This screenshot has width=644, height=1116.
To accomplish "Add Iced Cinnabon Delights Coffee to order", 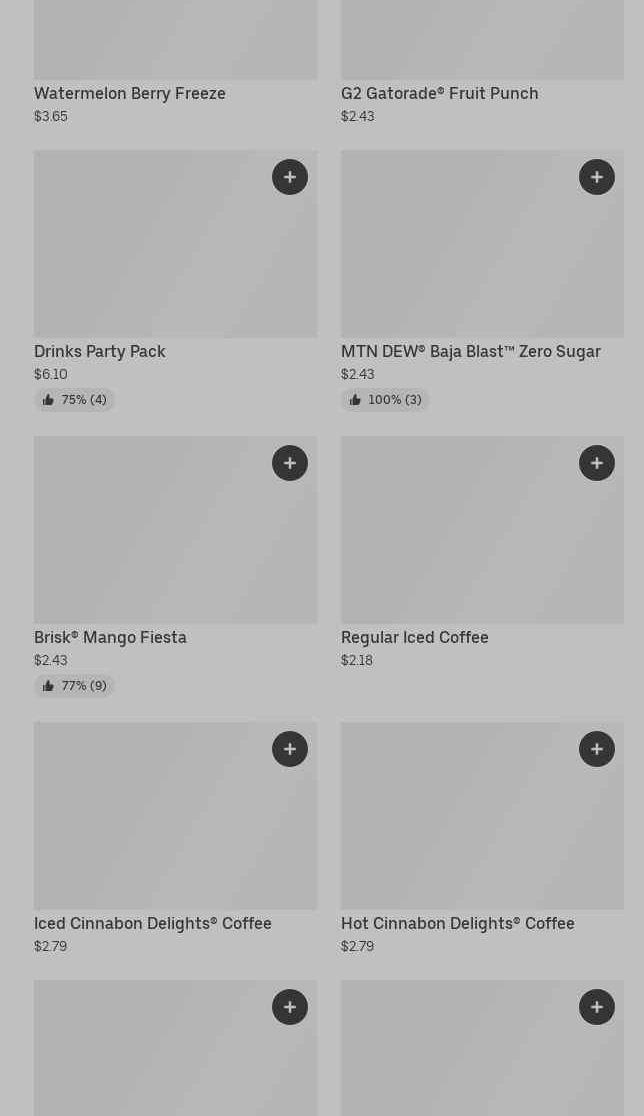I will pyautogui.click(x=290, y=749).
